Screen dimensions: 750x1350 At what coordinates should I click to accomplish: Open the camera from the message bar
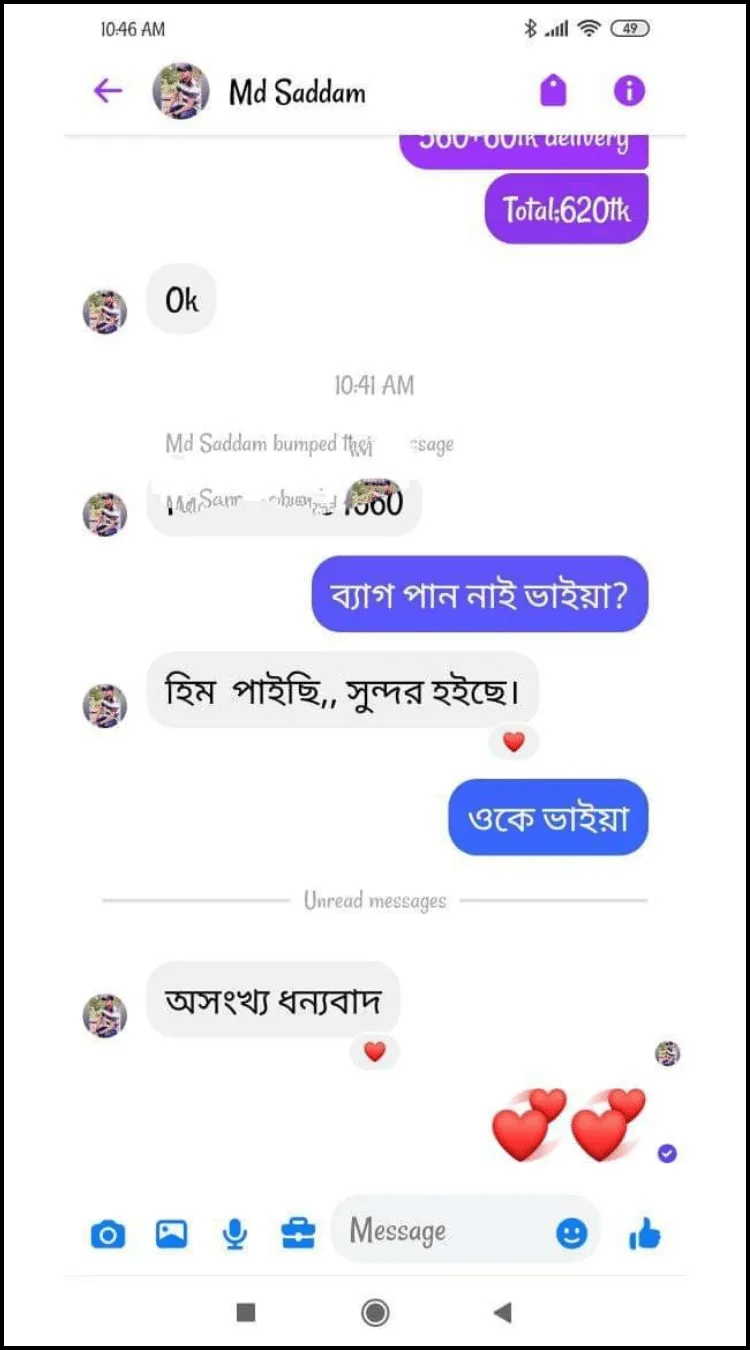point(108,1235)
